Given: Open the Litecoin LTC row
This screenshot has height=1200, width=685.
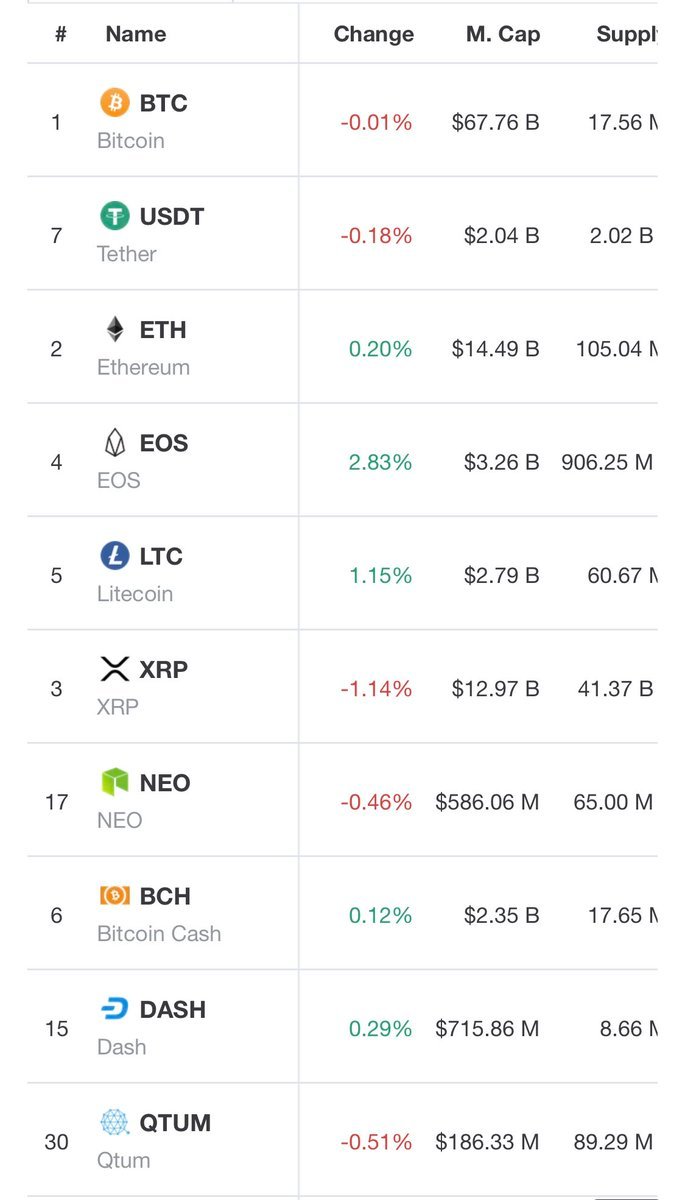Looking at the screenshot, I should coord(342,574).
